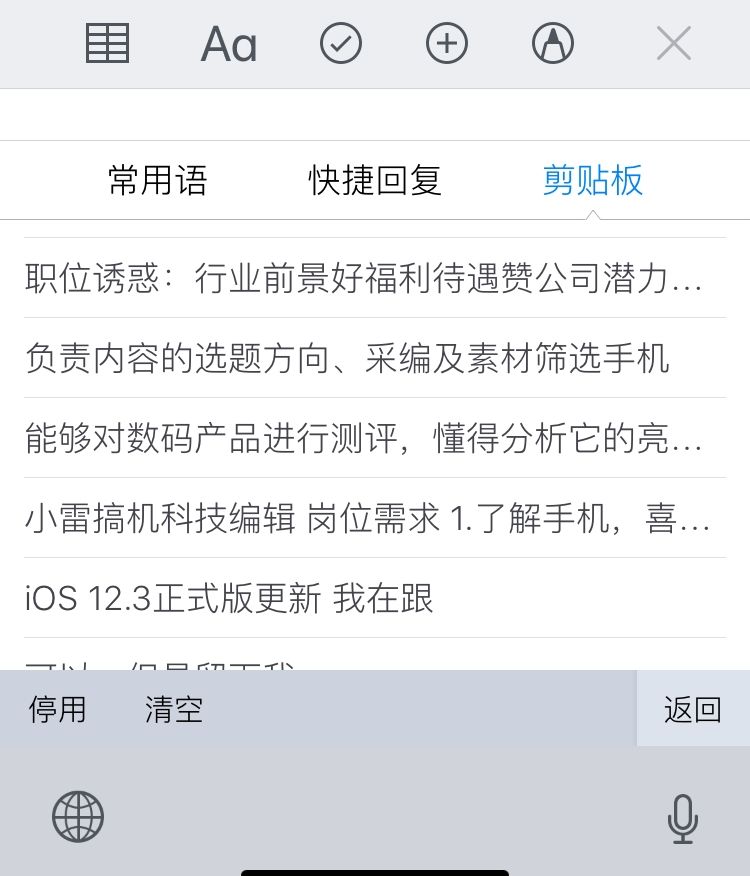Close the formatting toolbar

673,44
